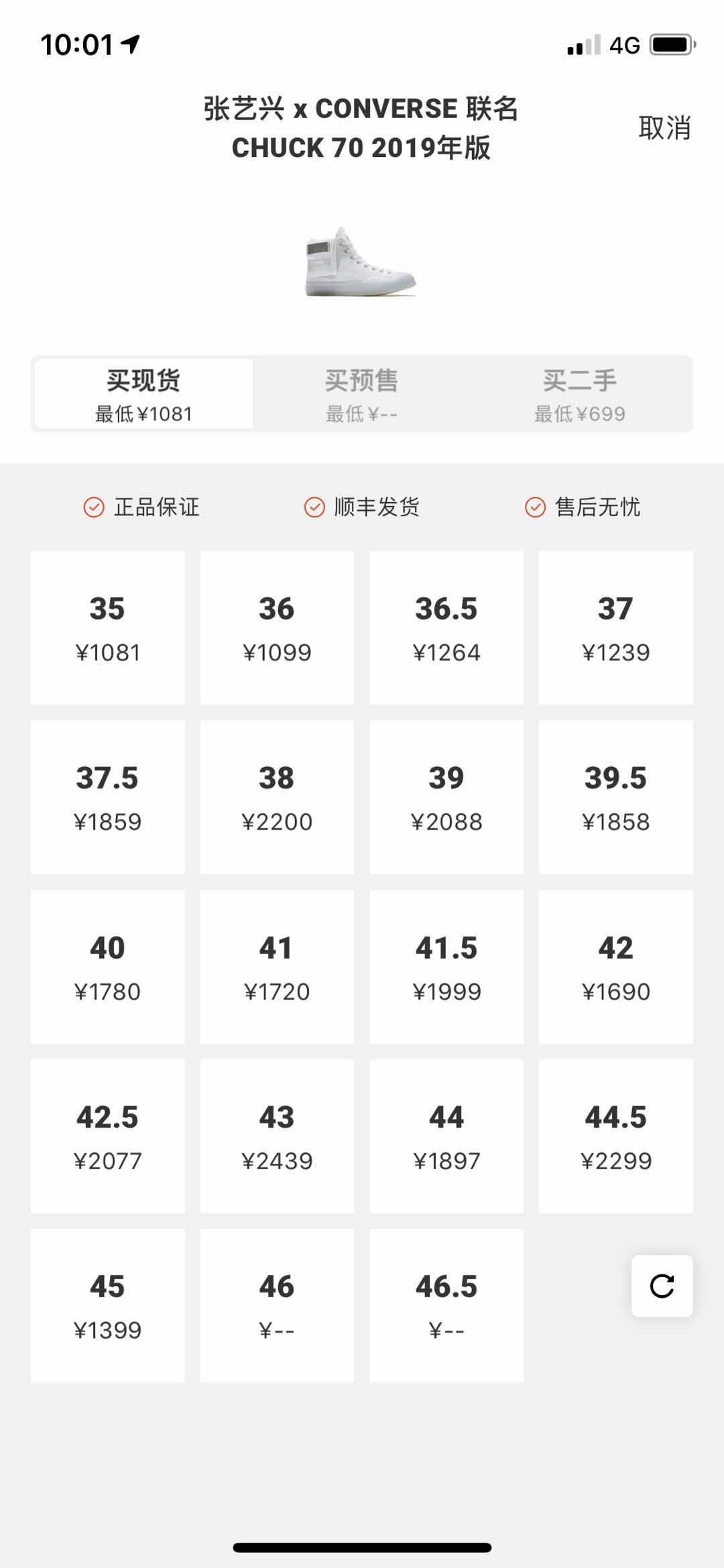Click the 售后无忧 checkmark icon
The width and height of the screenshot is (724, 1568).
(535, 507)
